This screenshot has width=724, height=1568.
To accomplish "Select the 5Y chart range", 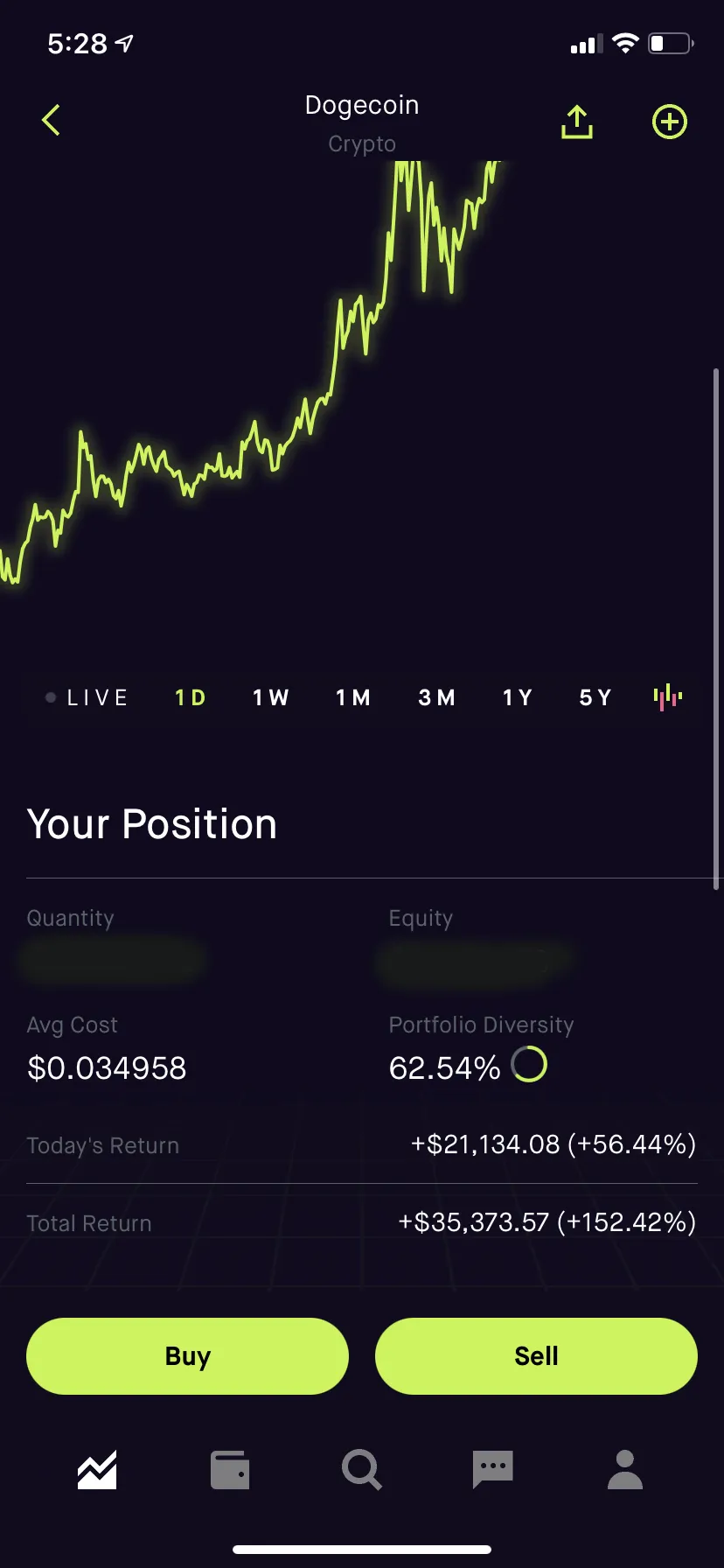I will [595, 697].
